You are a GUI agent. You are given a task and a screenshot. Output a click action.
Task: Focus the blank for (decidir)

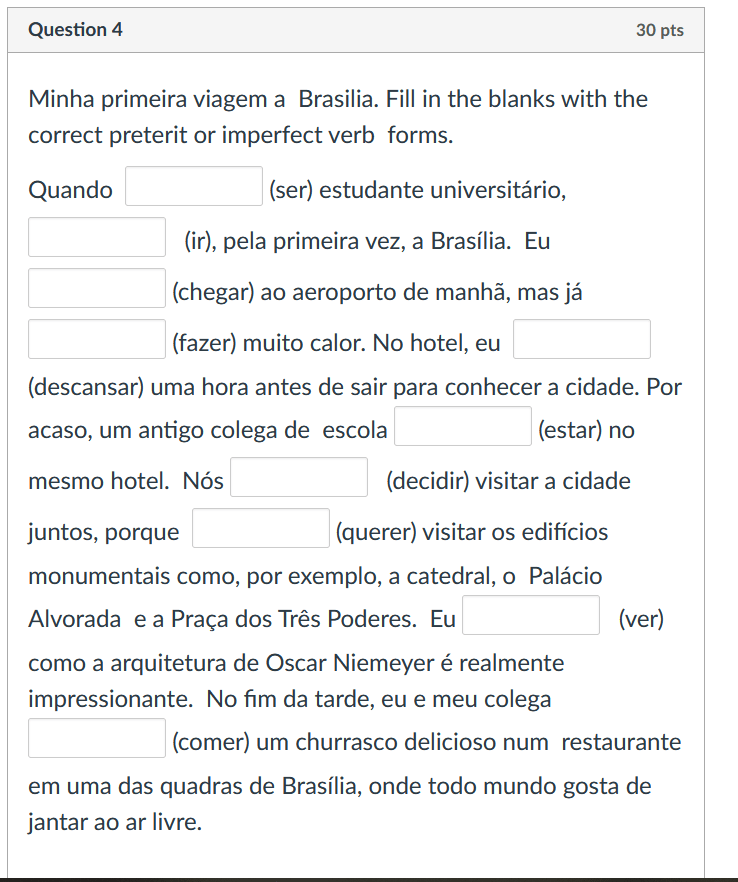300,478
